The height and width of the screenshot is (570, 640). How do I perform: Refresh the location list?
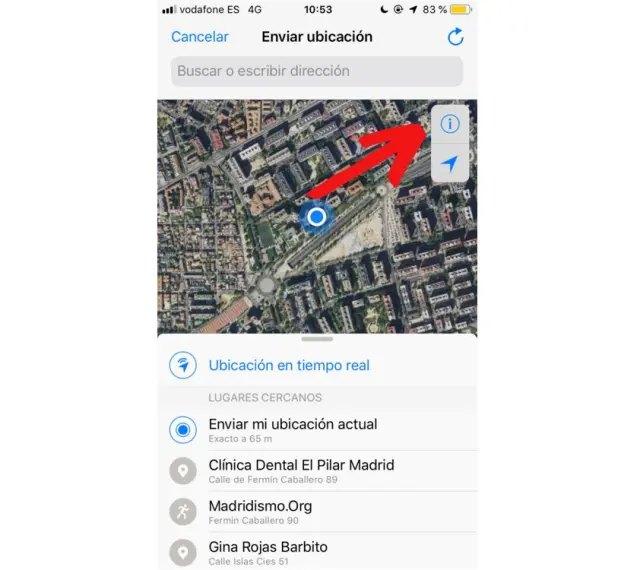[x=455, y=37]
